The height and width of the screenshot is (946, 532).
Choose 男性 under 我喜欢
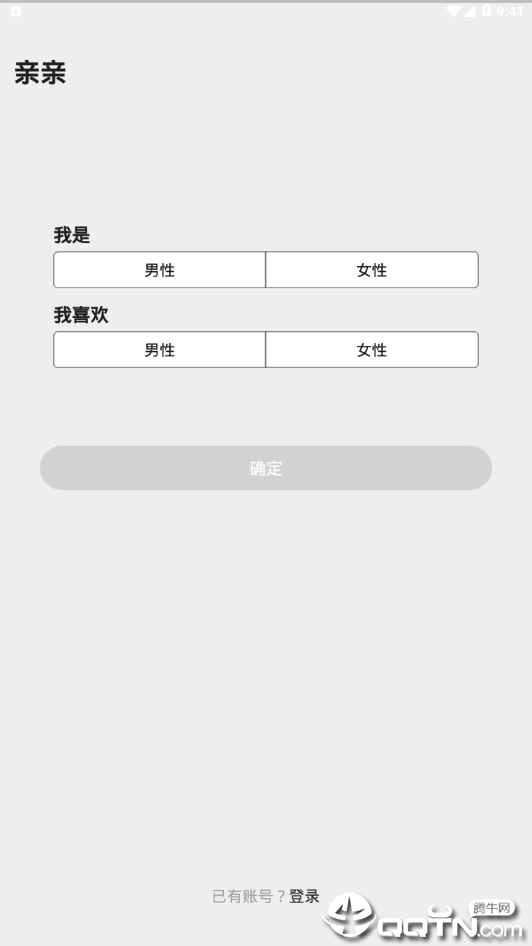[x=159, y=349]
